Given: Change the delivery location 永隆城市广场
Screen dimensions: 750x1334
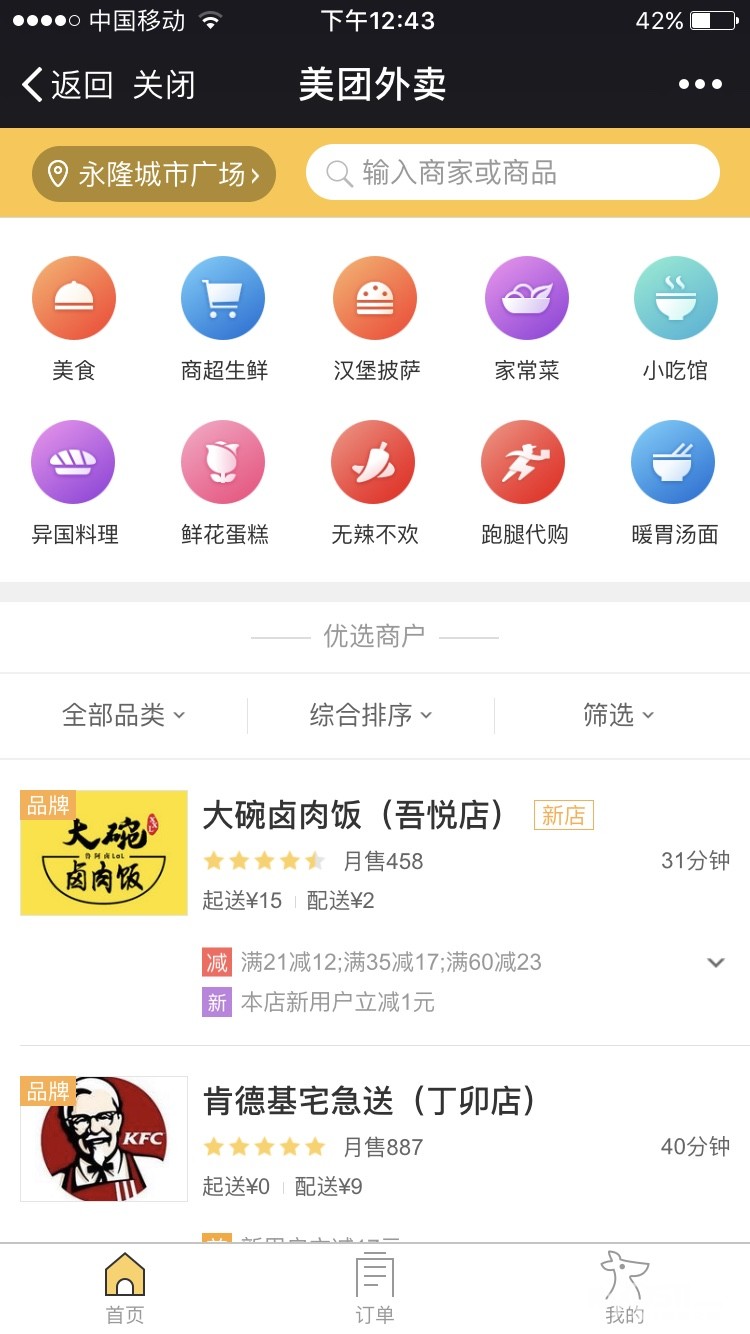Looking at the screenshot, I should click(x=154, y=174).
